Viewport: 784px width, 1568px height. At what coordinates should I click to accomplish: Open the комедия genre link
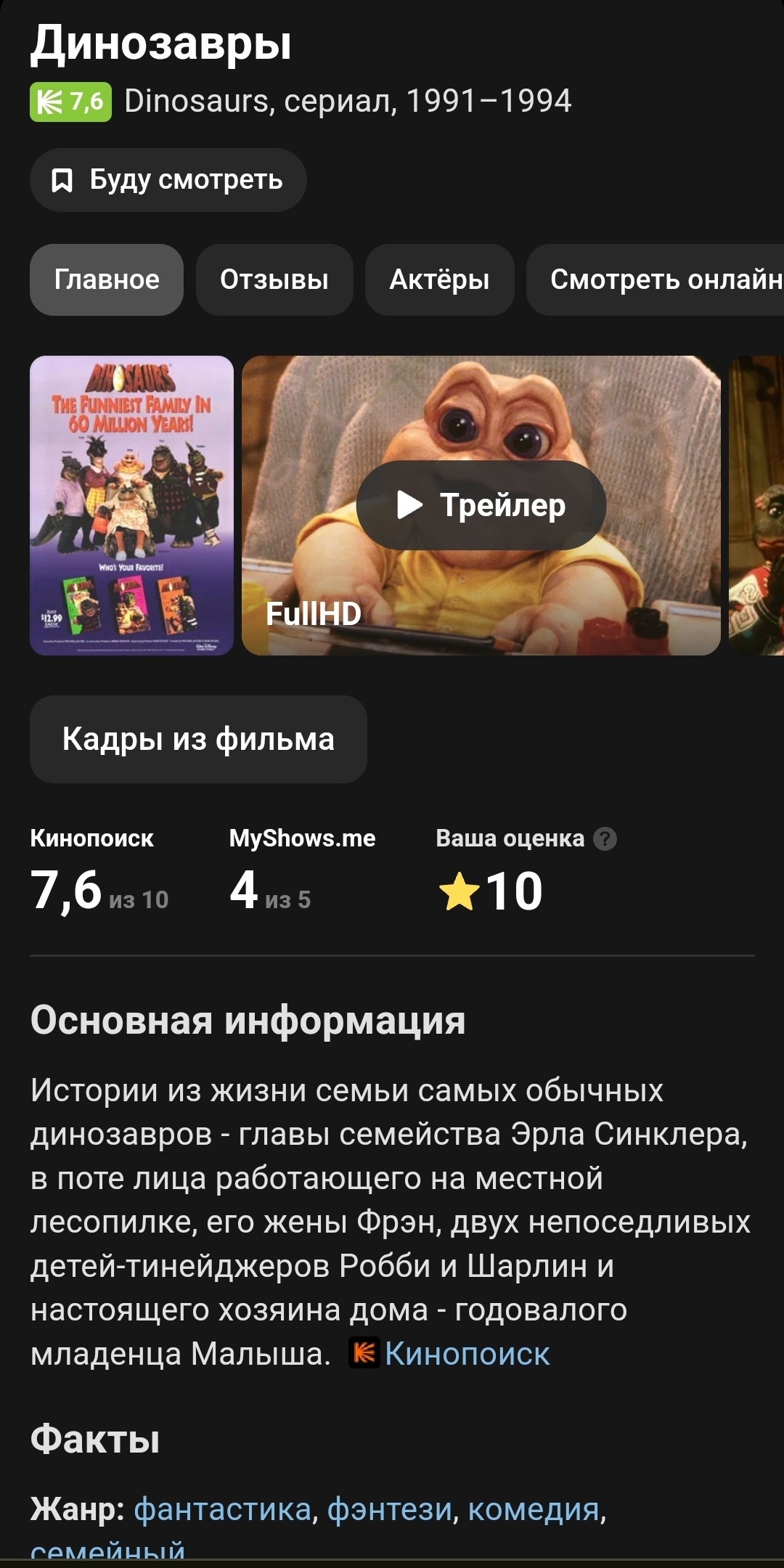coord(534,1509)
